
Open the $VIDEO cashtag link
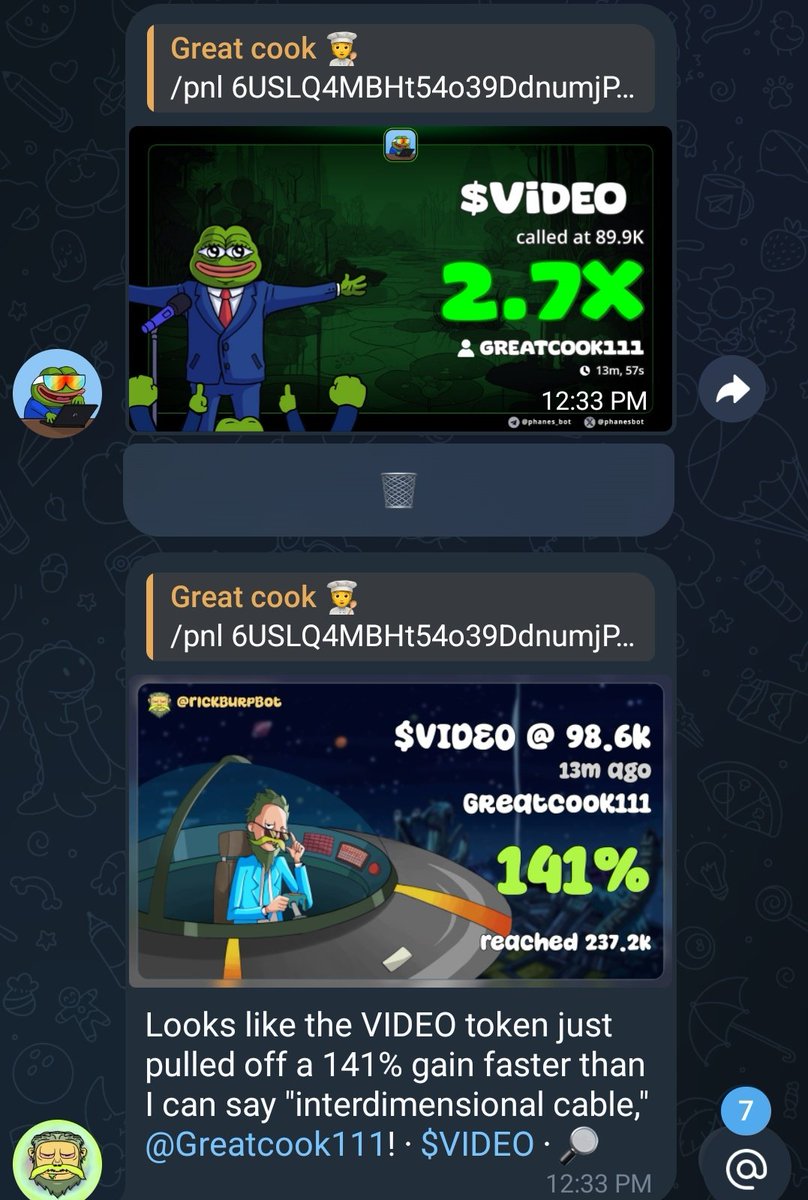(x=478, y=1144)
